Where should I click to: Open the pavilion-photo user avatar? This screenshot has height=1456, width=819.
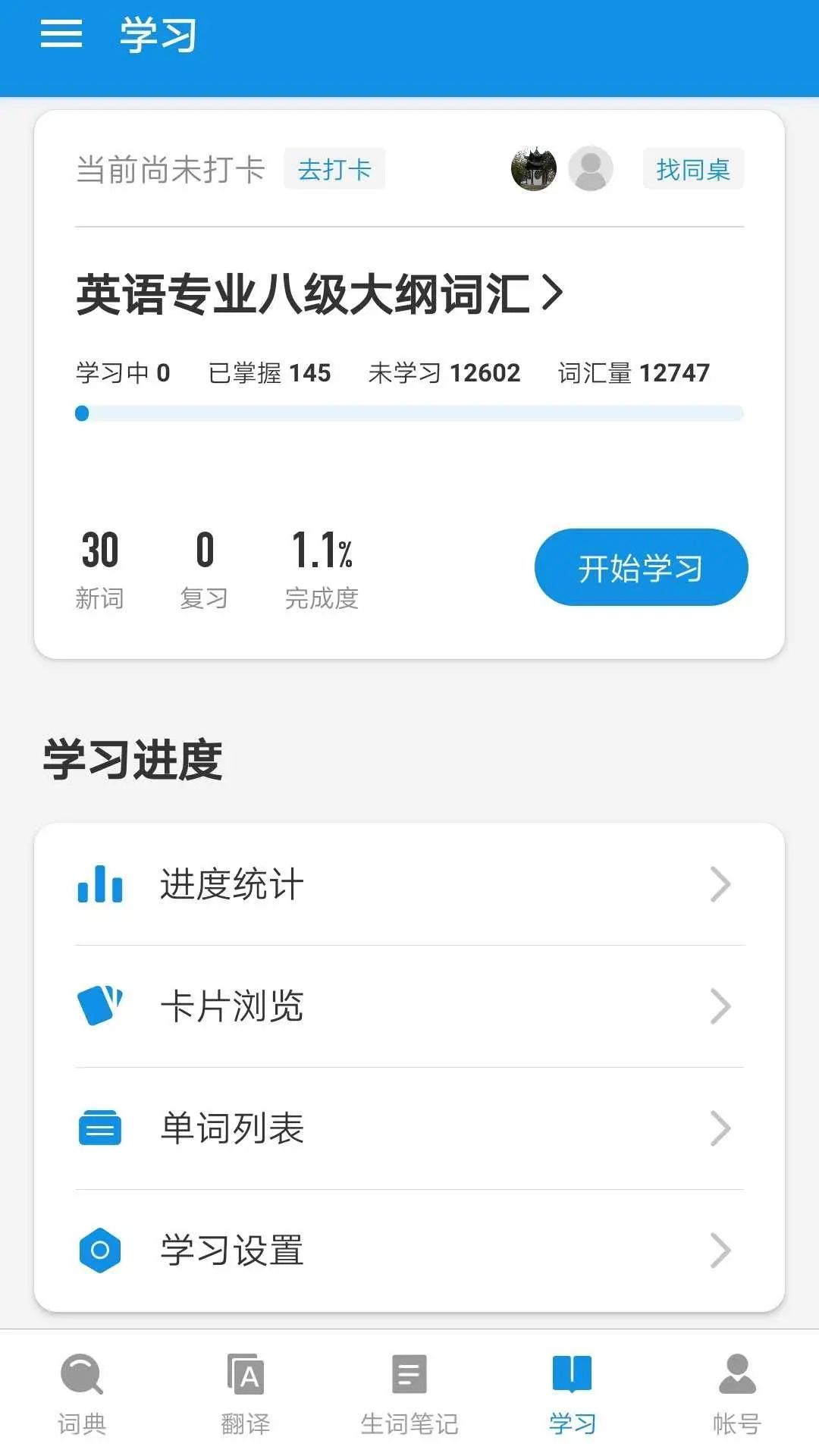coord(534,168)
